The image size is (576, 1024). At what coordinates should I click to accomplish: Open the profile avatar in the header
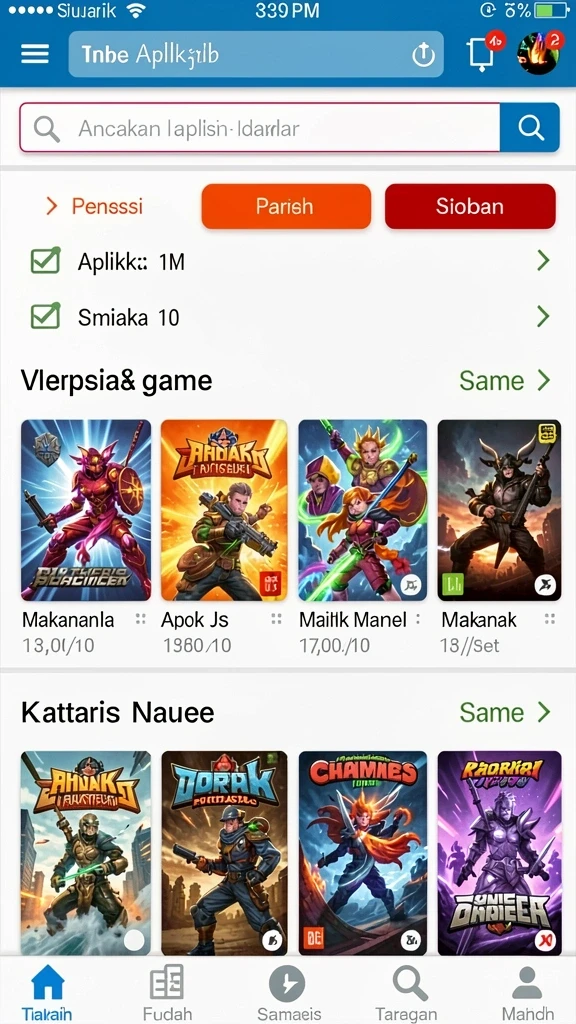pos(539,54)
